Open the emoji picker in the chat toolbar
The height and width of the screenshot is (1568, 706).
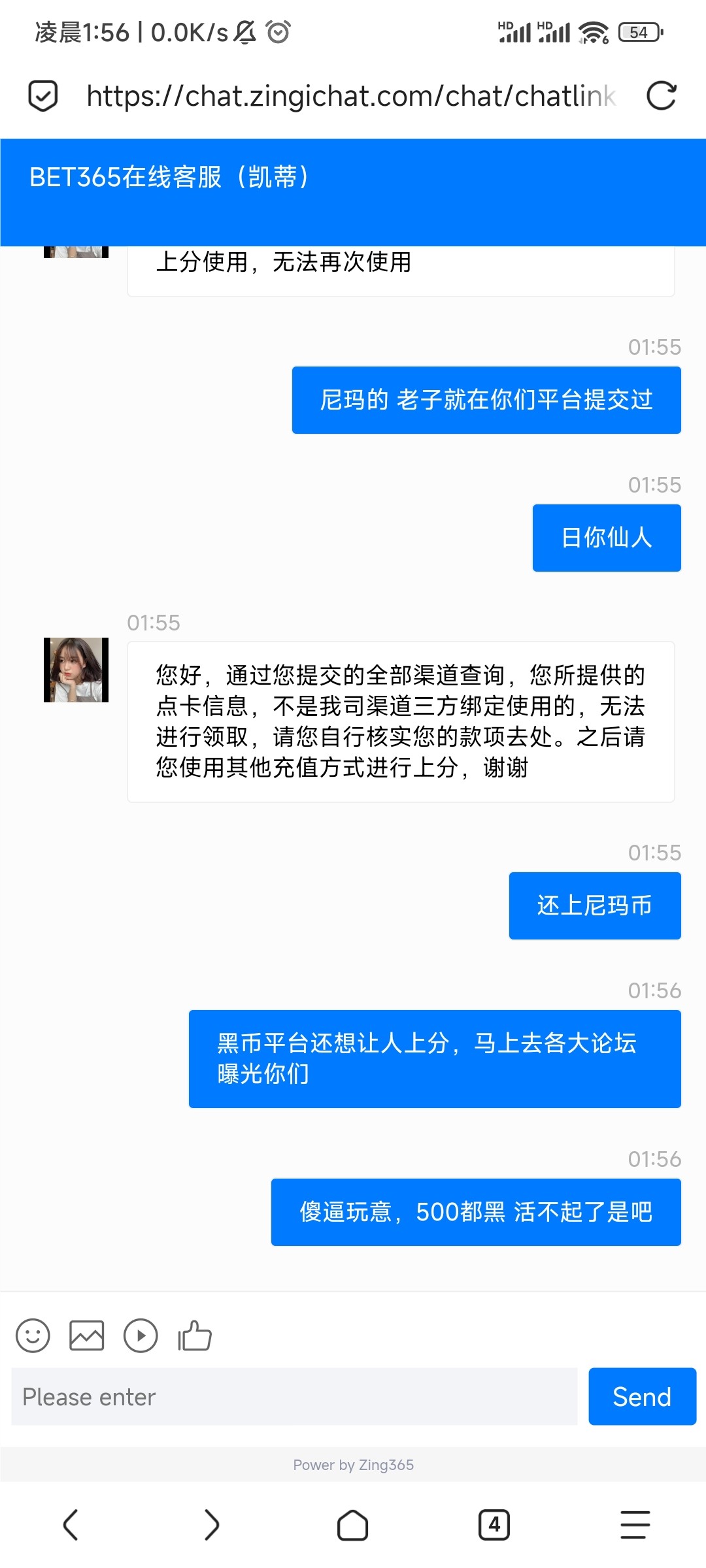[x=33, y=1335]
